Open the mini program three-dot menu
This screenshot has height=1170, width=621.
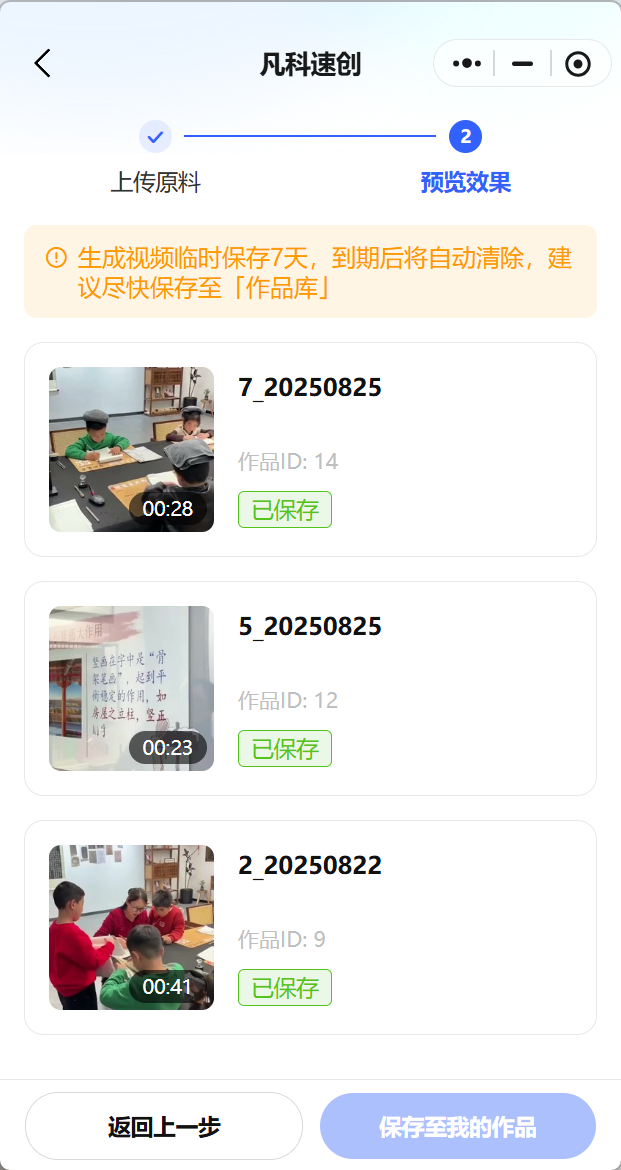point(467,64)
